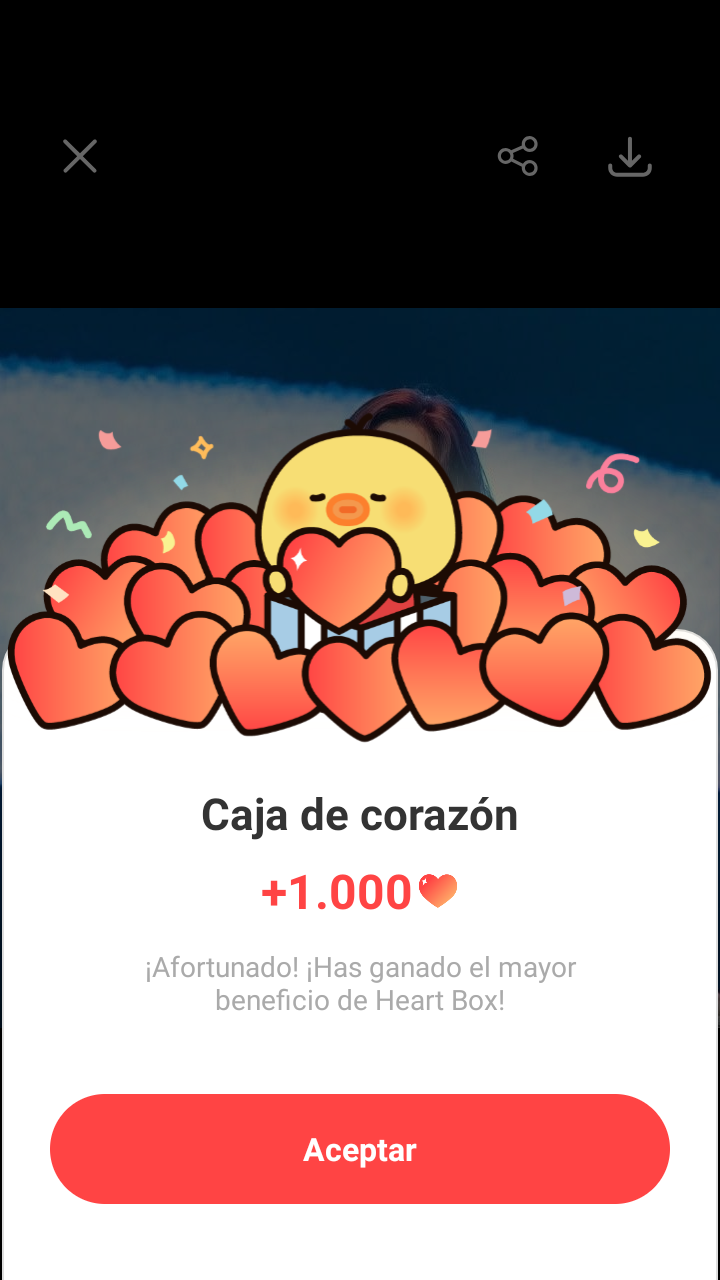Share this image

(x=518, y=156)
